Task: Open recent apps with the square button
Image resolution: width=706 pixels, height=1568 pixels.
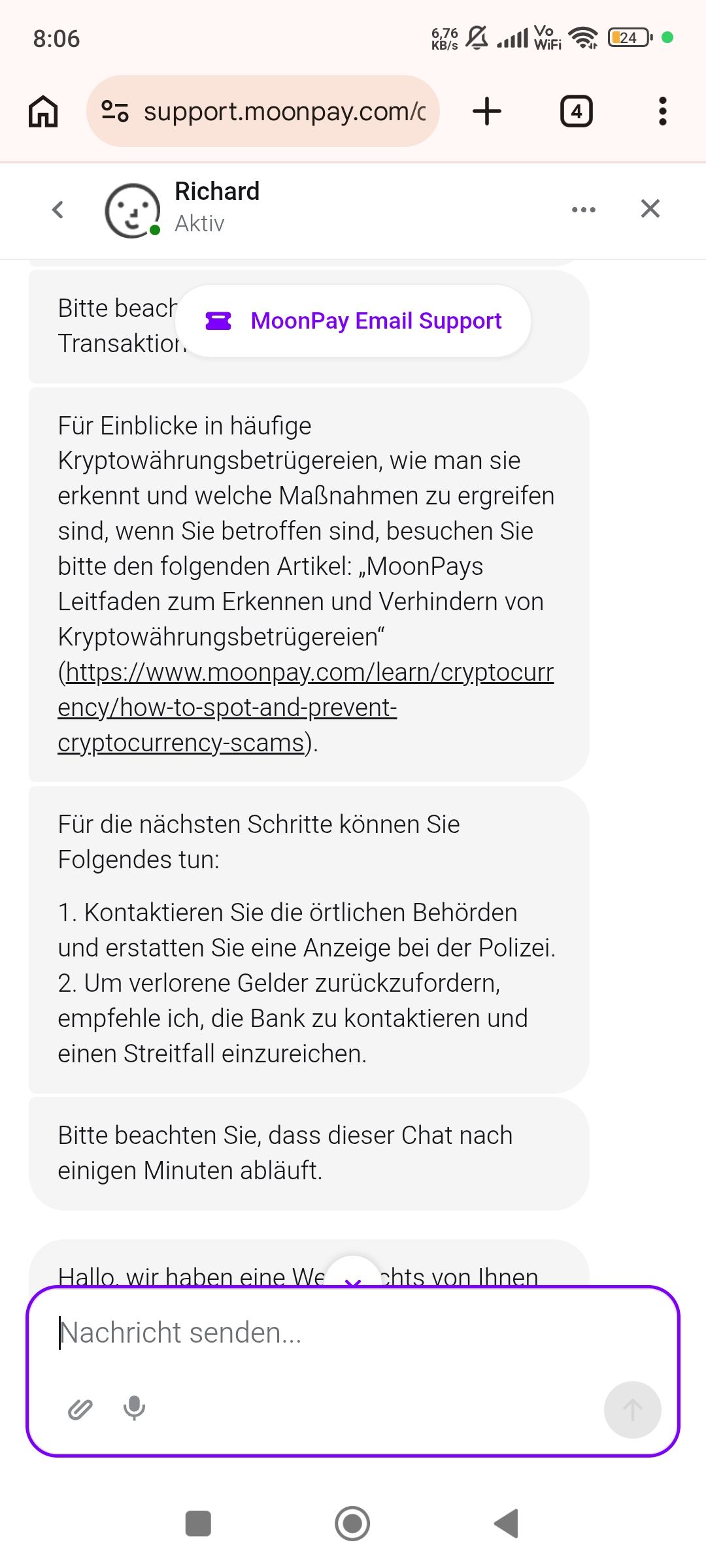Action: (x=198, y=1524)
